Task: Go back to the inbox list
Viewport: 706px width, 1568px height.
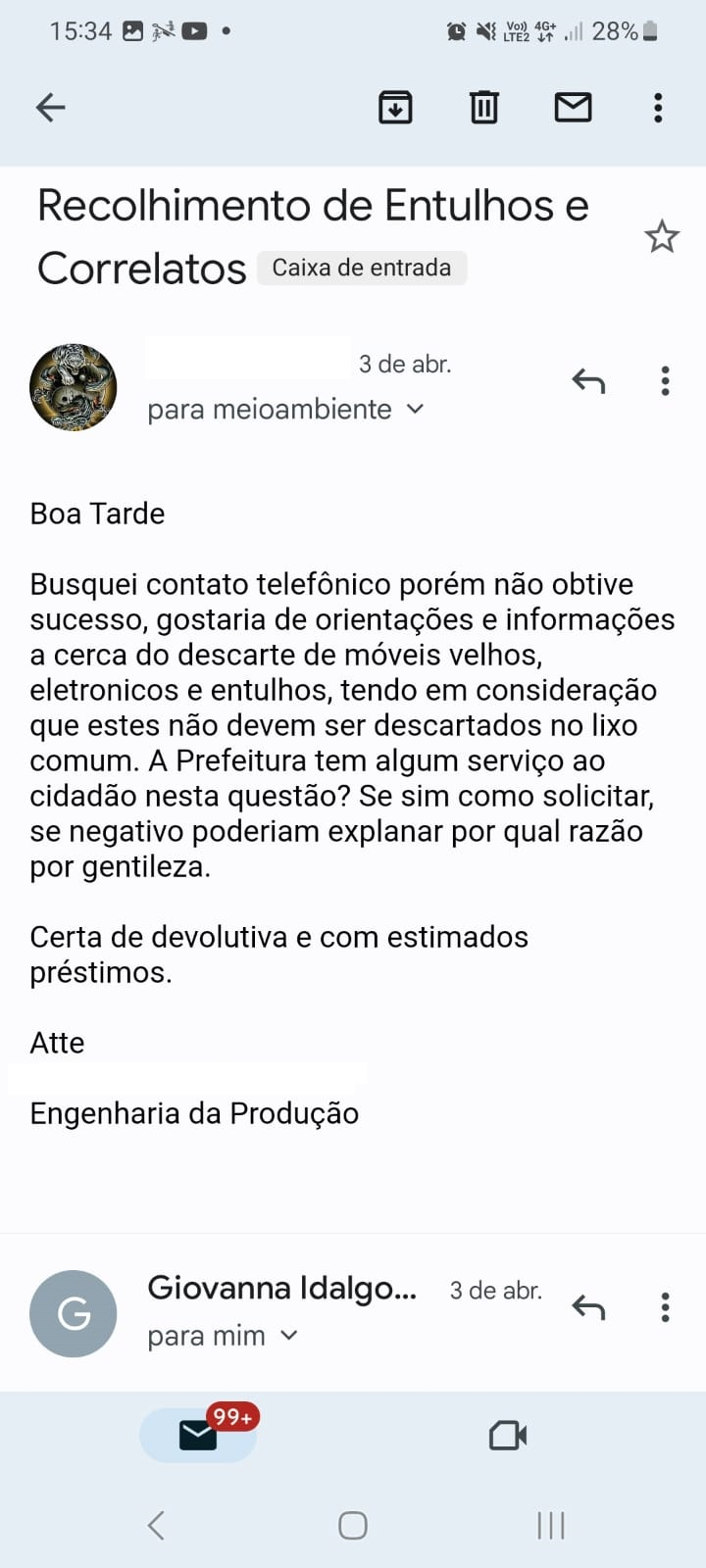Action: [x=50, y=107]
